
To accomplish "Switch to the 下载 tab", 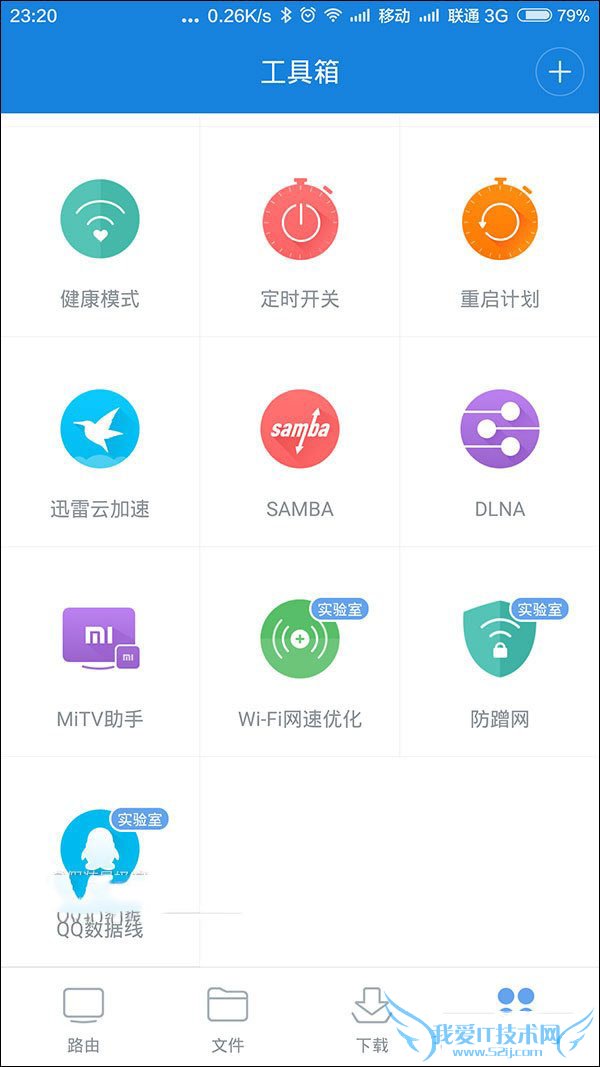I will pos(372,1020).
